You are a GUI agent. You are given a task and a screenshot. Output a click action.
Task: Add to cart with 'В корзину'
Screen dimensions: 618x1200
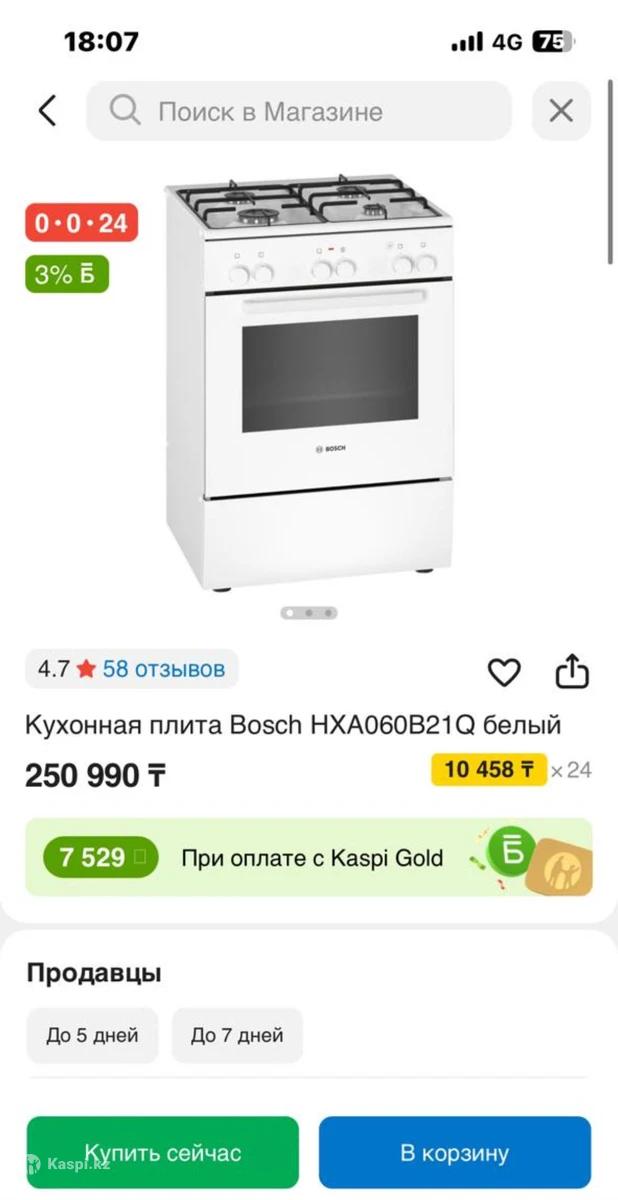(x=454, y=1153)
